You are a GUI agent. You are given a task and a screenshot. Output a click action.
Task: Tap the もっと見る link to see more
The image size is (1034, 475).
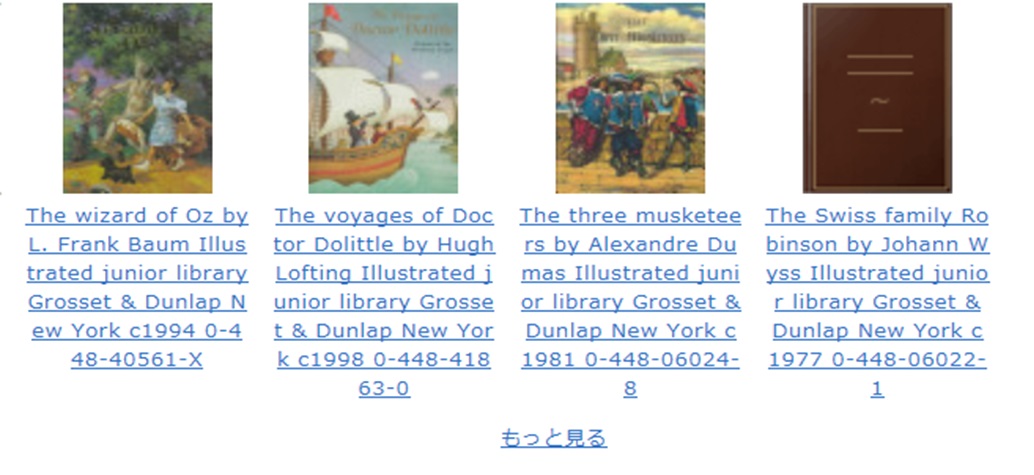[553, 438]
